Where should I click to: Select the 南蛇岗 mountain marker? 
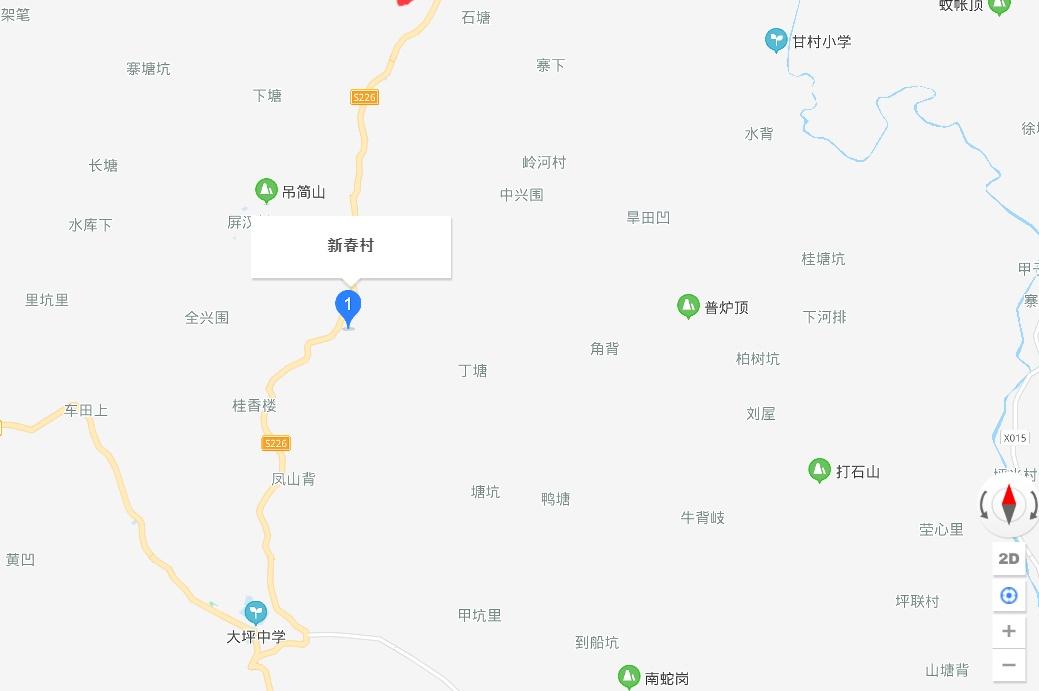tap(628, 677)
